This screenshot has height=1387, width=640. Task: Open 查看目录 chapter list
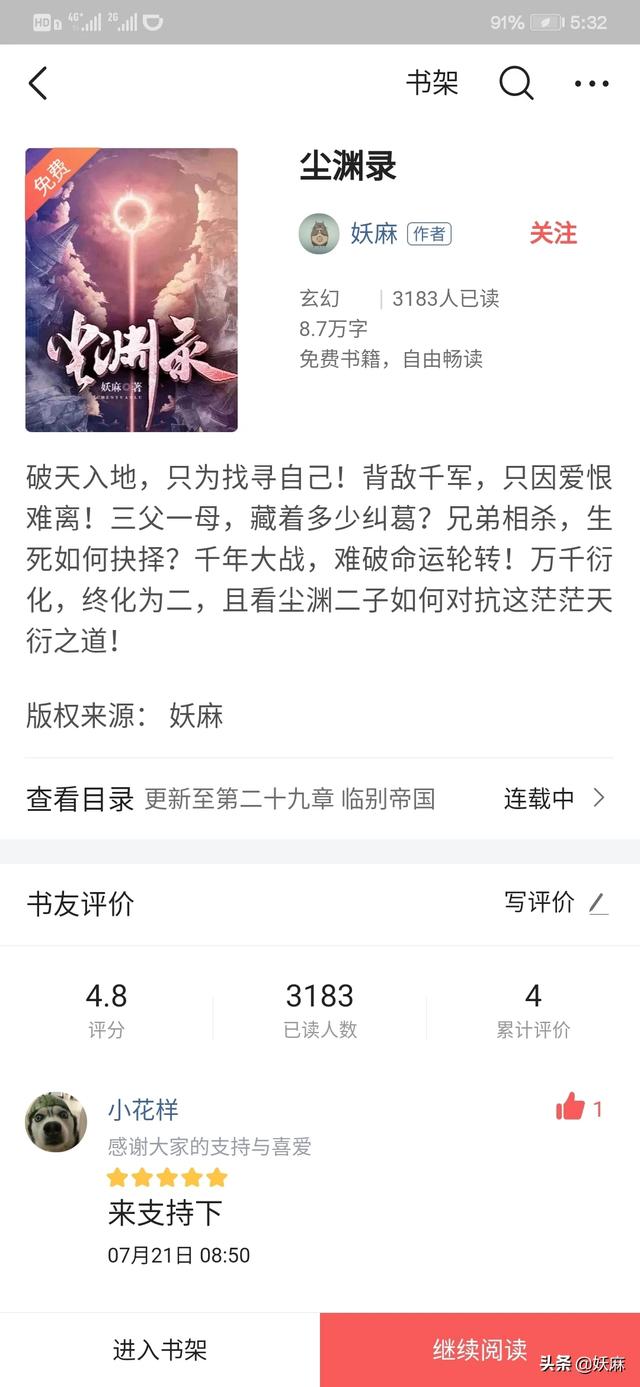tap(319, 798)
